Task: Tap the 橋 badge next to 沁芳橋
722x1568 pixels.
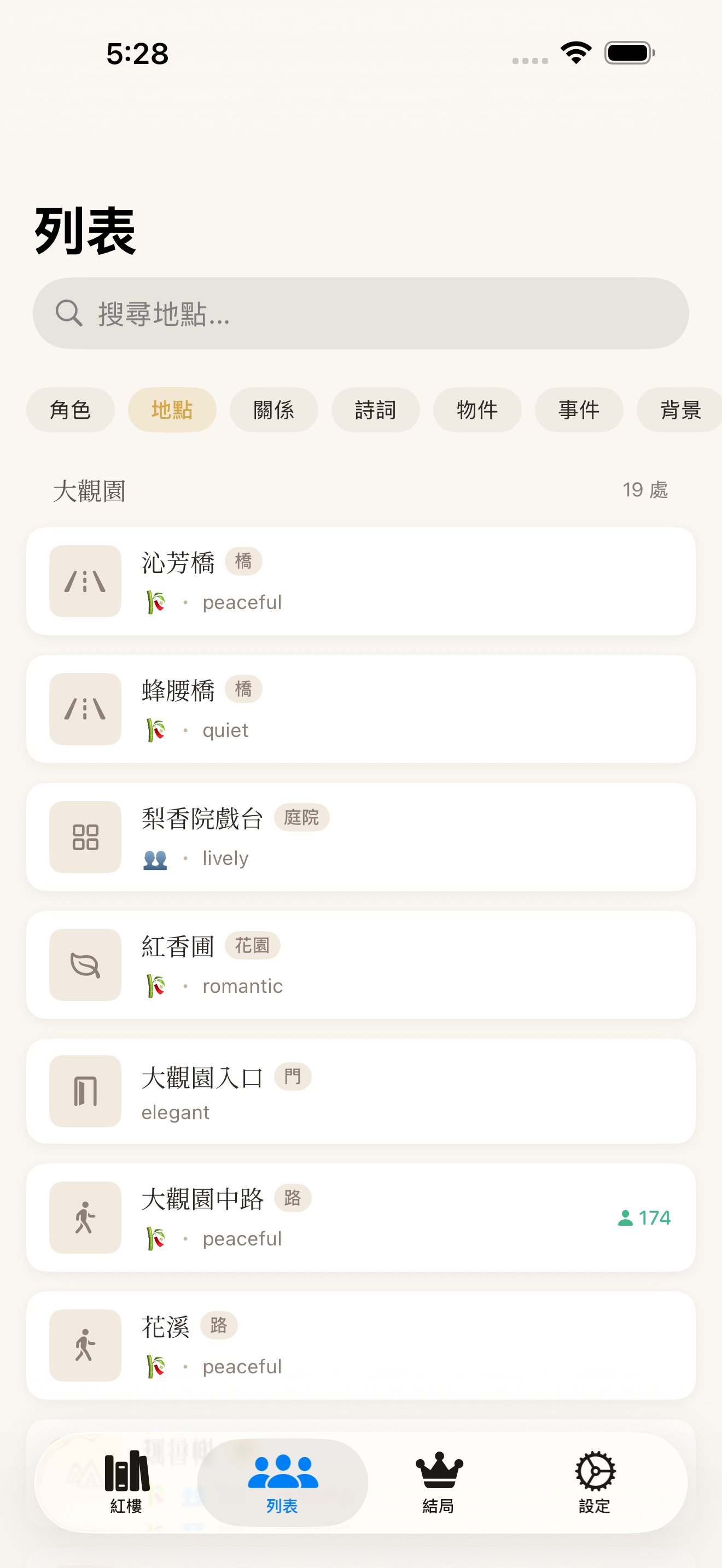Action: coord(243,560)
